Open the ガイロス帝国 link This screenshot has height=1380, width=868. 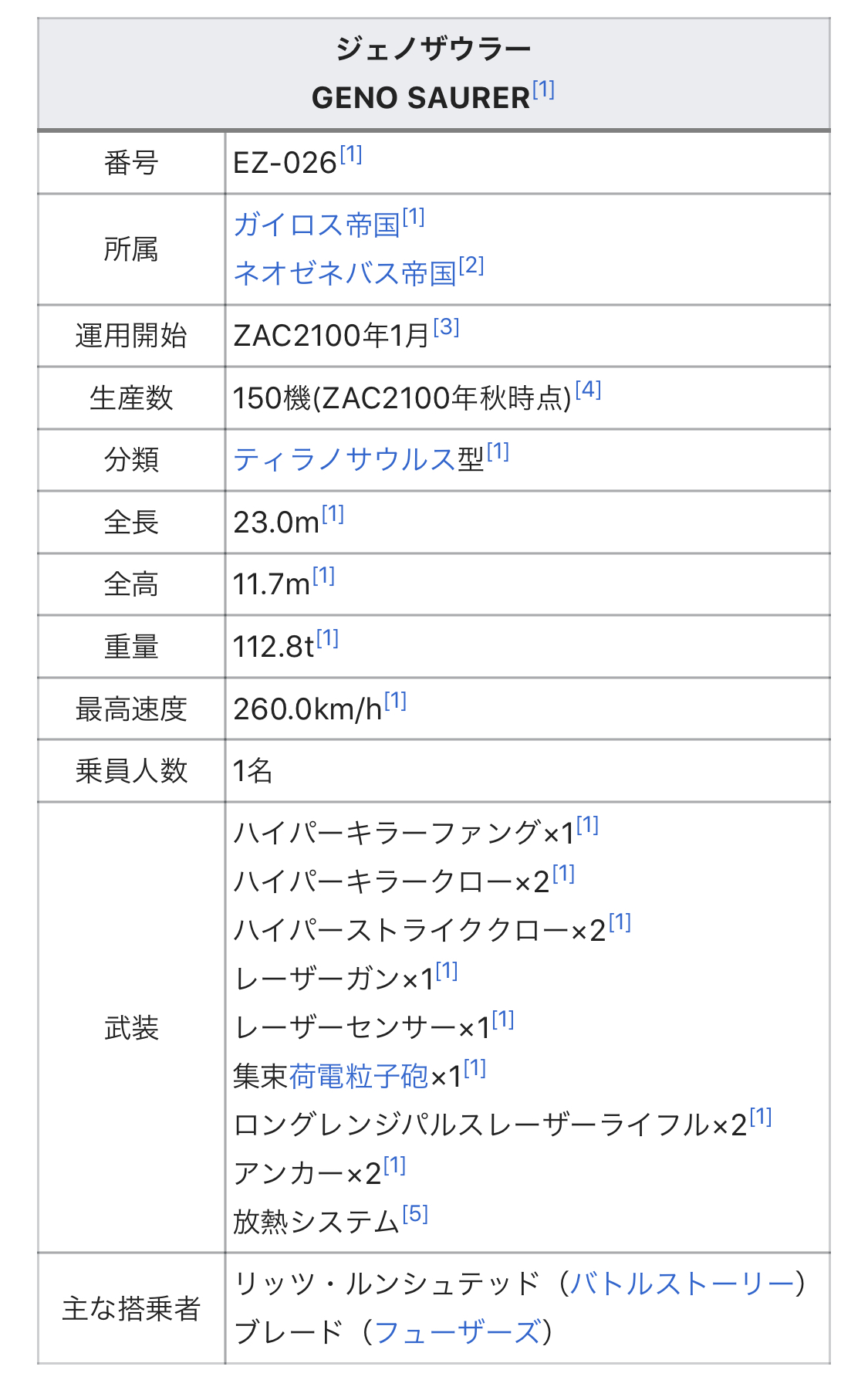(x=316, y=225)
